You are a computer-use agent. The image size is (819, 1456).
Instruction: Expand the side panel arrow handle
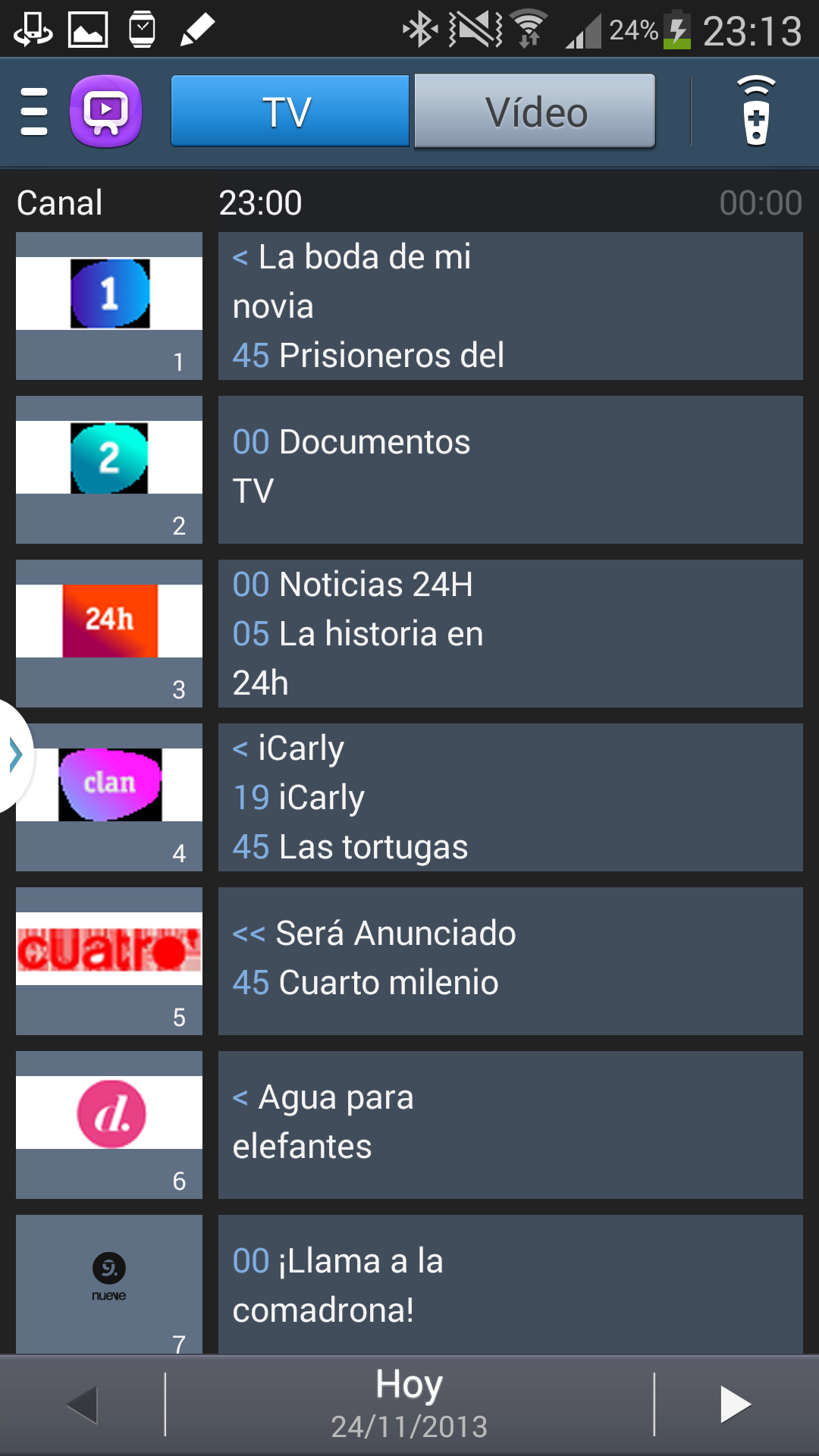[x=14, y=755]
